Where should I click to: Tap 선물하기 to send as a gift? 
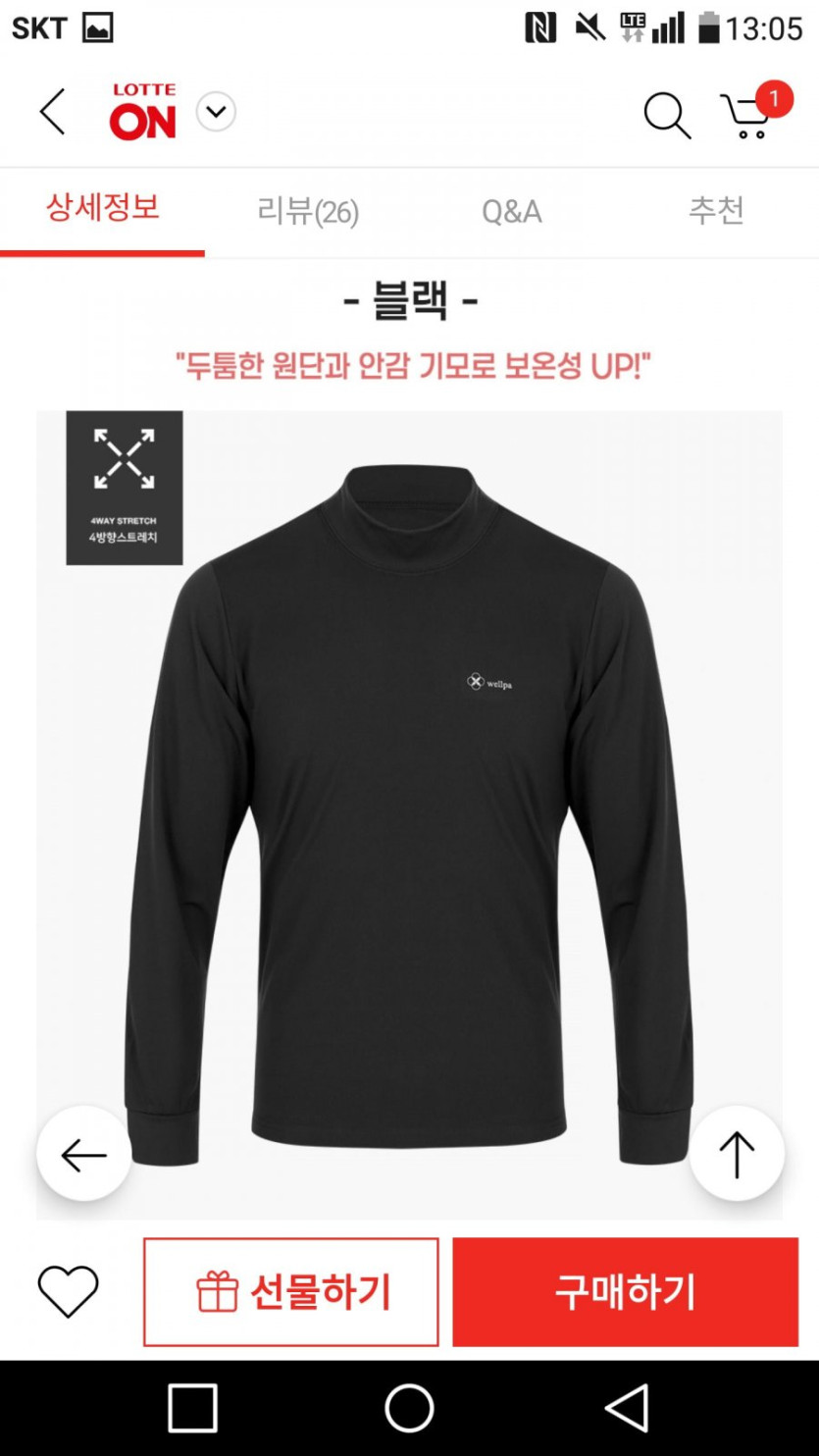(291, 1292)
